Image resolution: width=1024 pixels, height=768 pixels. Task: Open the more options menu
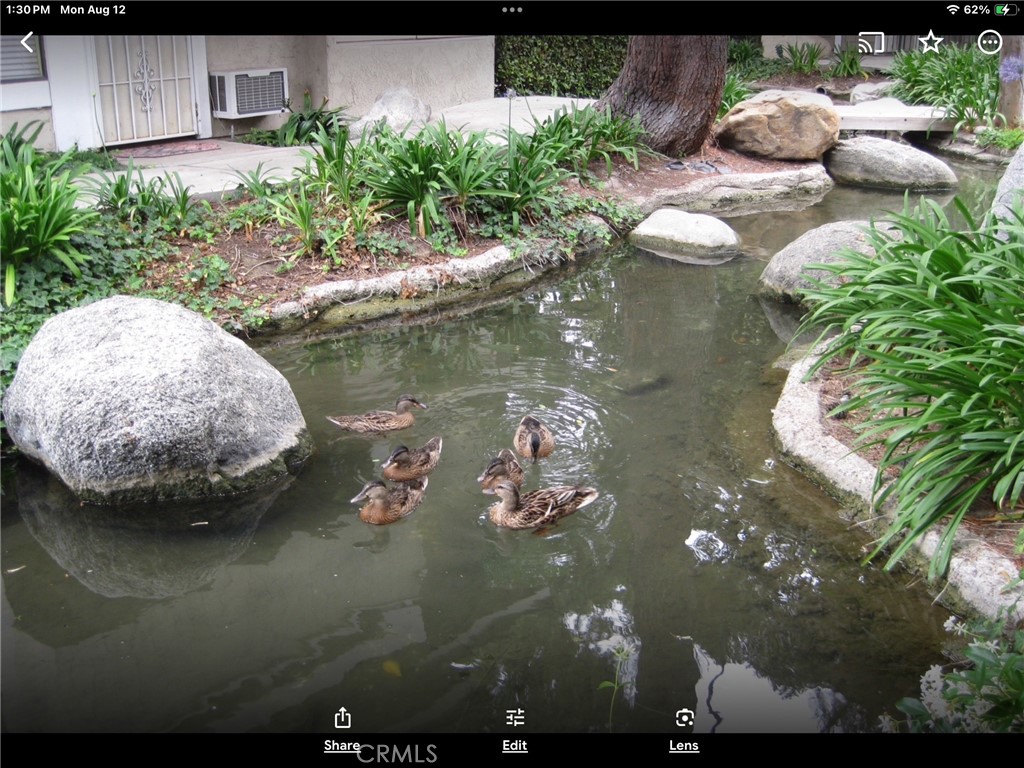[989, 42]
